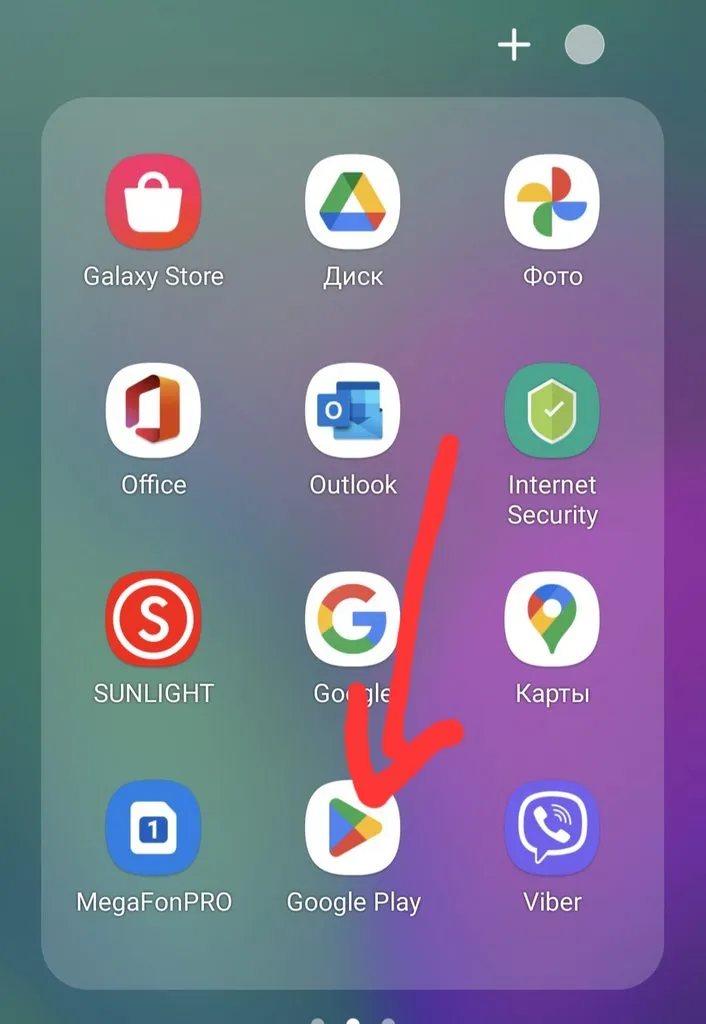
Task: Launch Viber
Action: pyautogui.click(x=552, y=828)
